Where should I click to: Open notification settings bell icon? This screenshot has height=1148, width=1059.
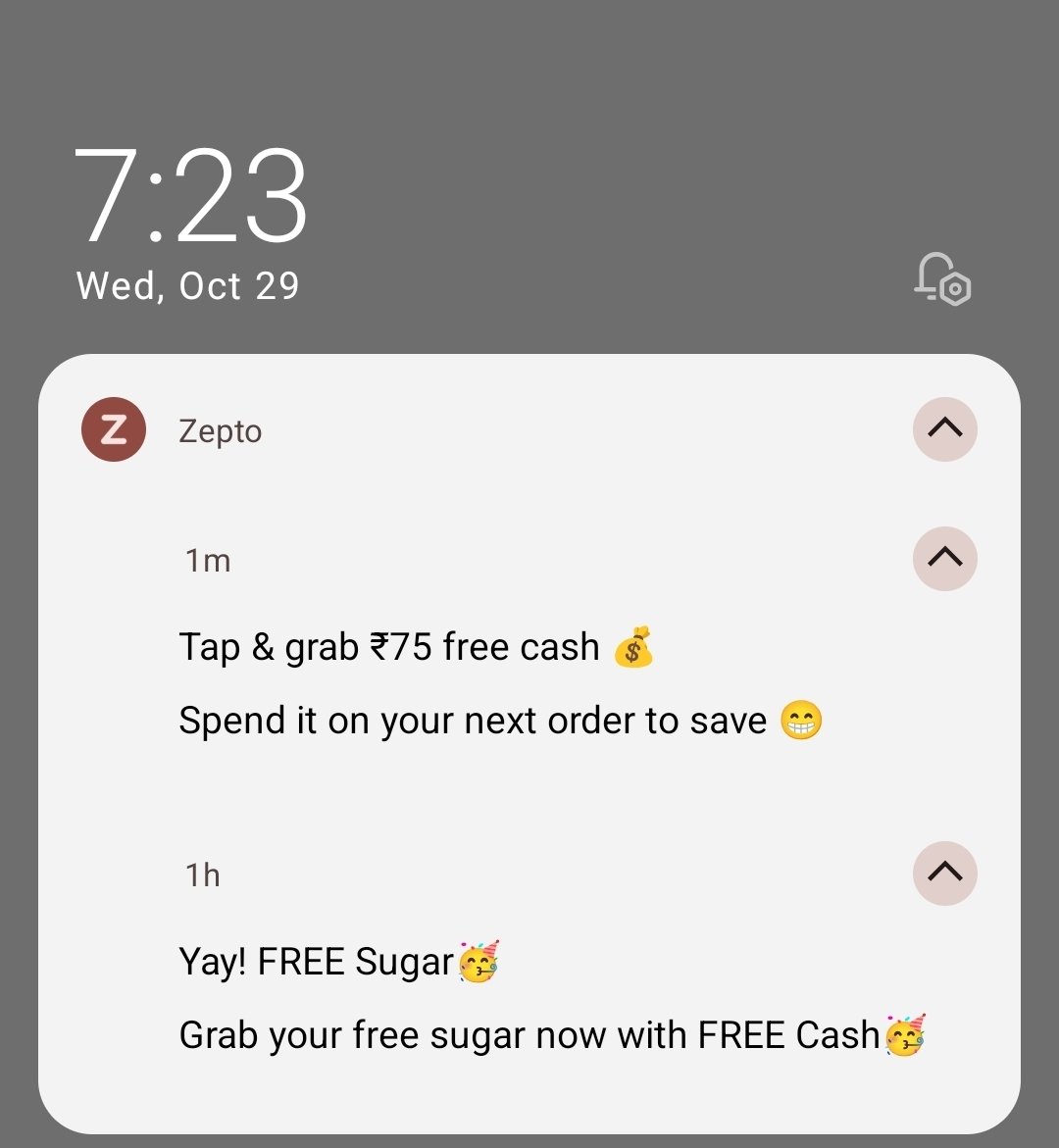pos(942,279)
